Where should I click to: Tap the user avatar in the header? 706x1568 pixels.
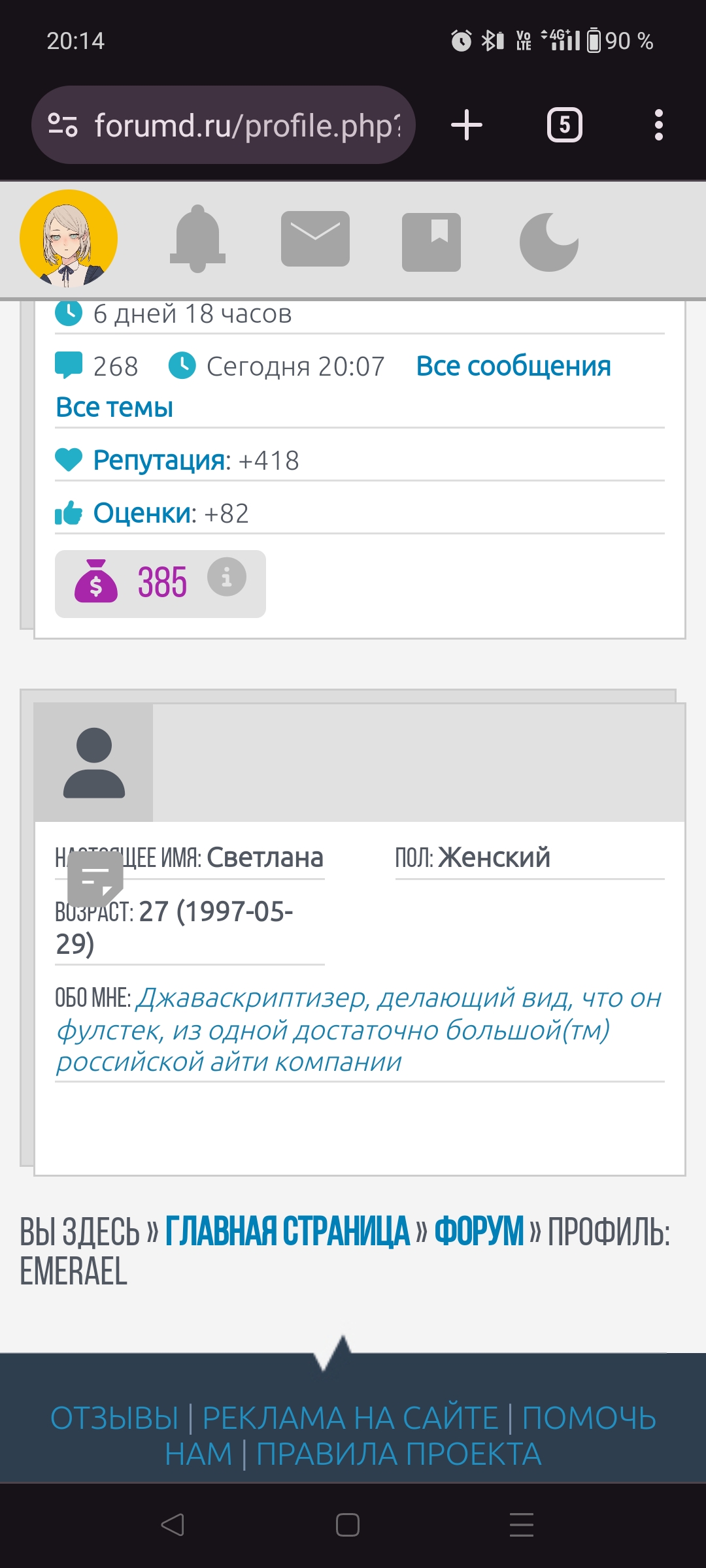[69, 238]
